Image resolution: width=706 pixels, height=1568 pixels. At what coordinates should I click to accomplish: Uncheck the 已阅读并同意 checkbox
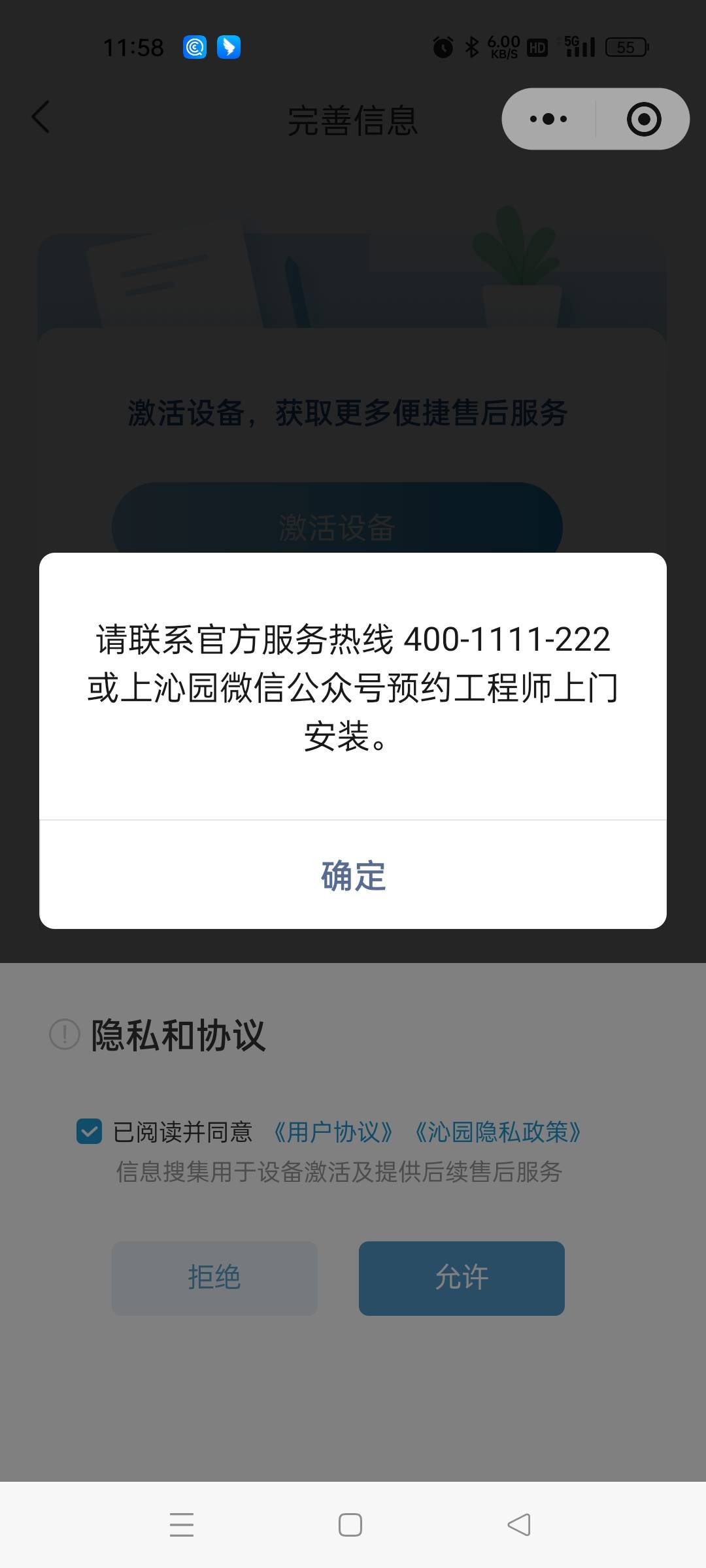(x=89, y=1131)
